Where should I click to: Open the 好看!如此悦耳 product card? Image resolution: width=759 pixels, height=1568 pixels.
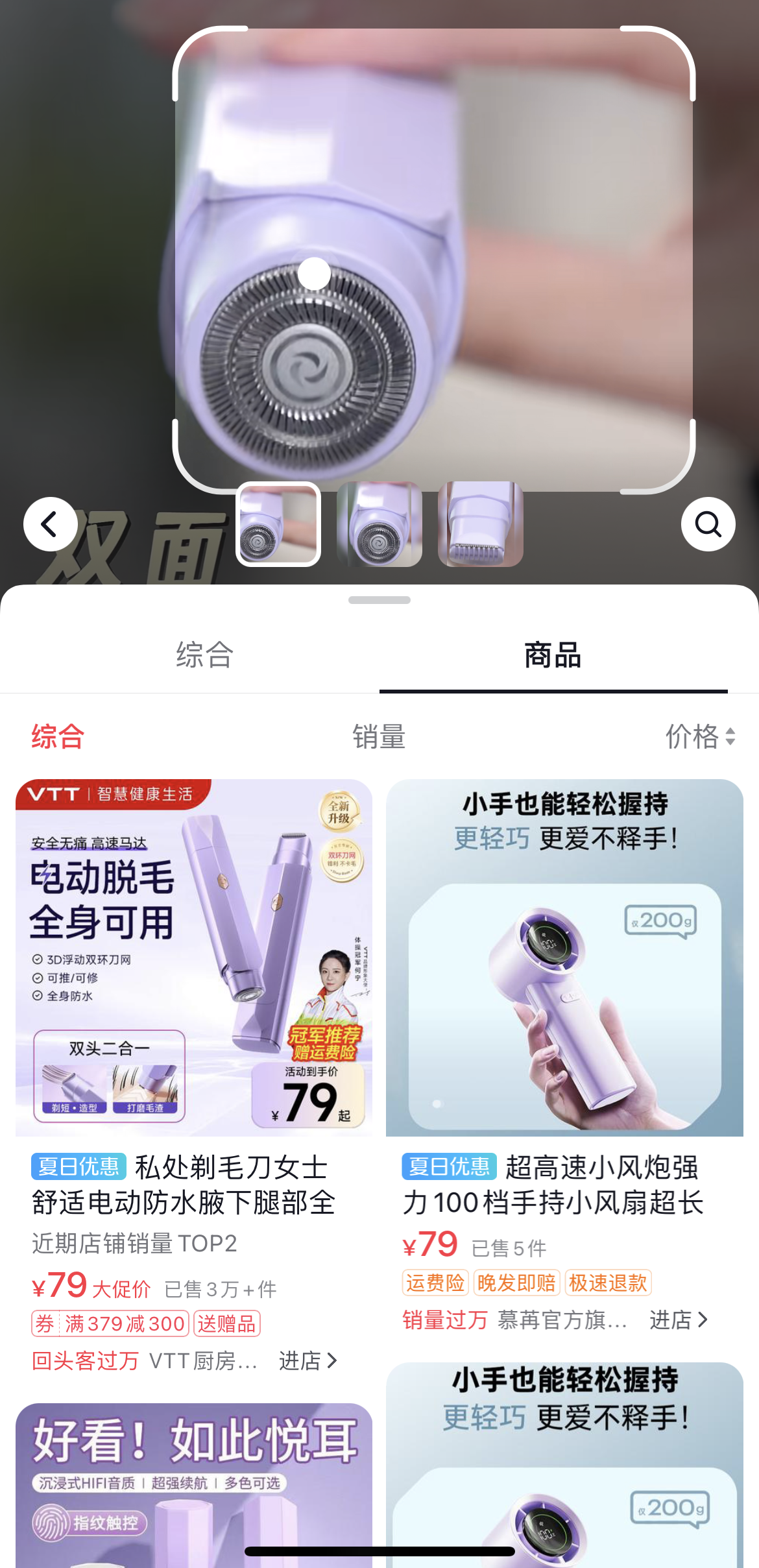(193, 1486)
